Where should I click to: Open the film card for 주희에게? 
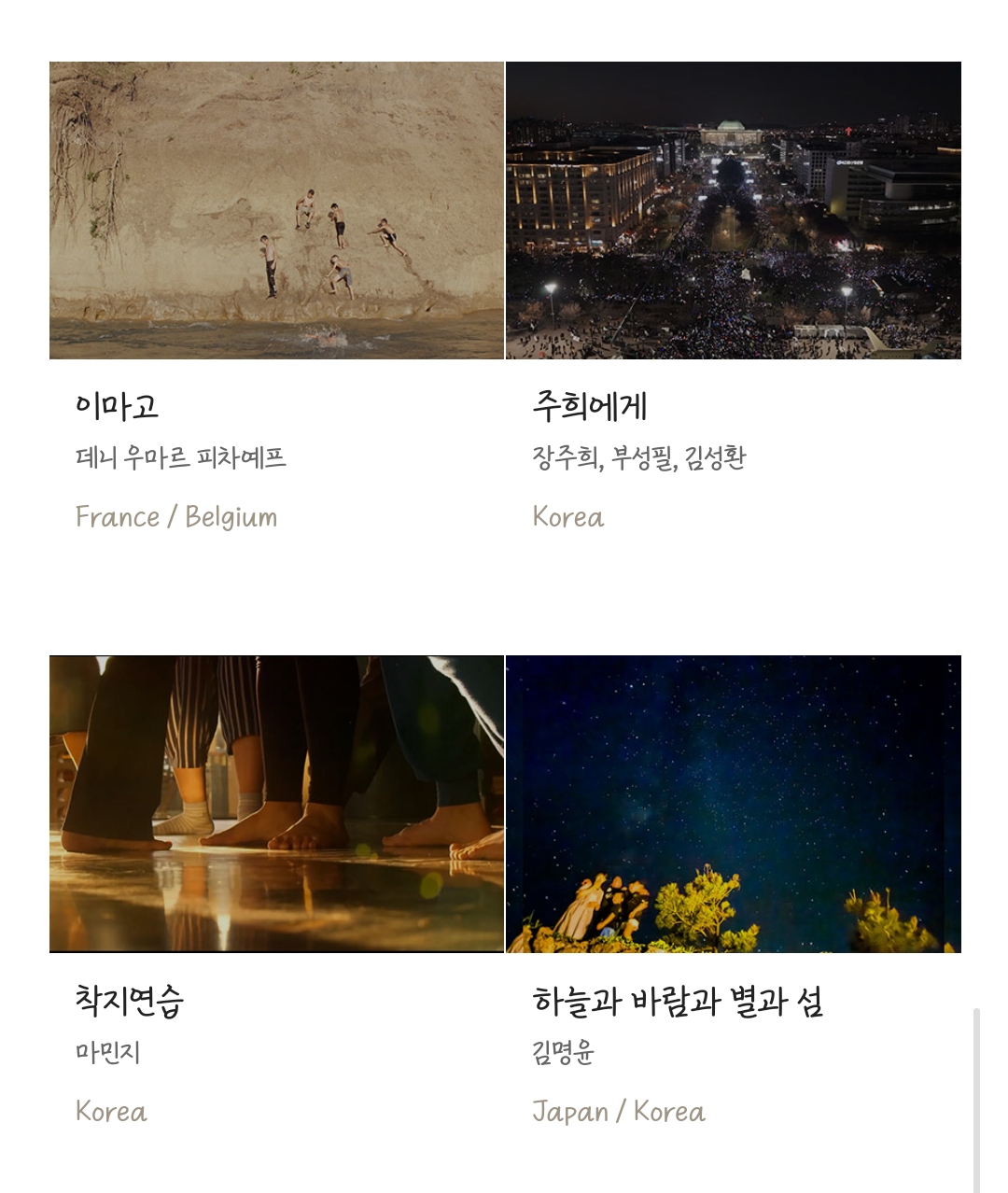[x=733, y=211]
